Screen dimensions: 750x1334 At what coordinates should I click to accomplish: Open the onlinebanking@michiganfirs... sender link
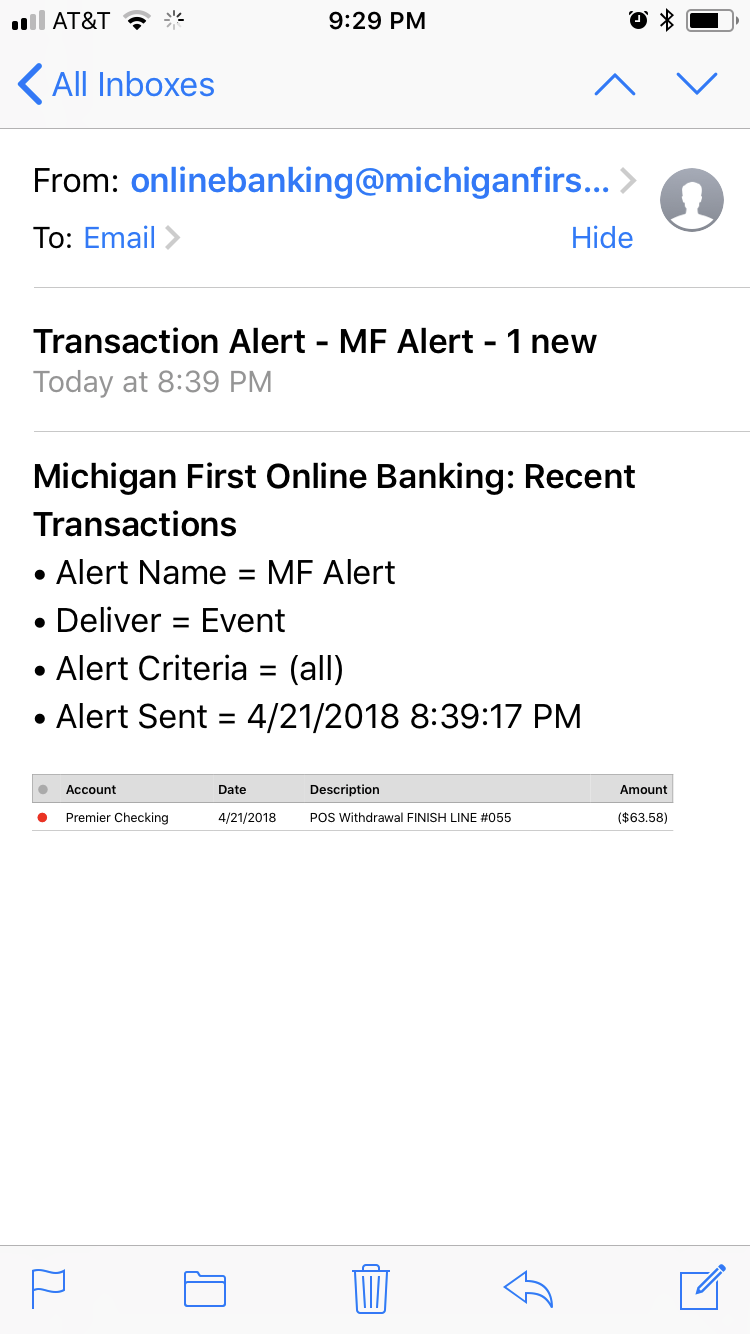click(370, 180)
